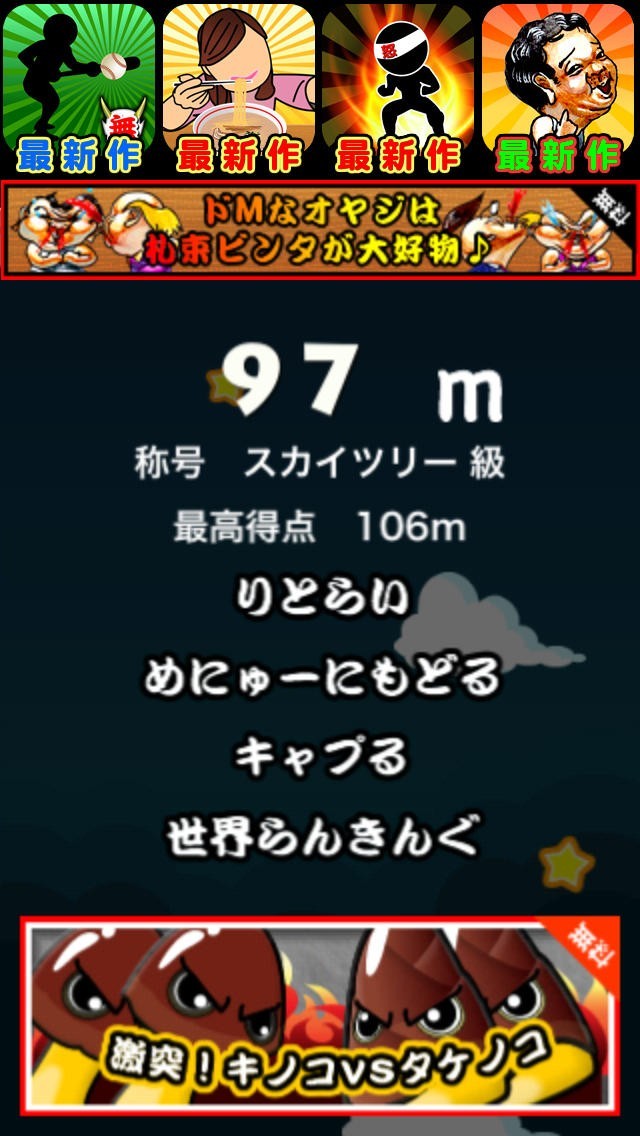Open the angry stickman app icon
The image size is (640, 1136).
399,88
